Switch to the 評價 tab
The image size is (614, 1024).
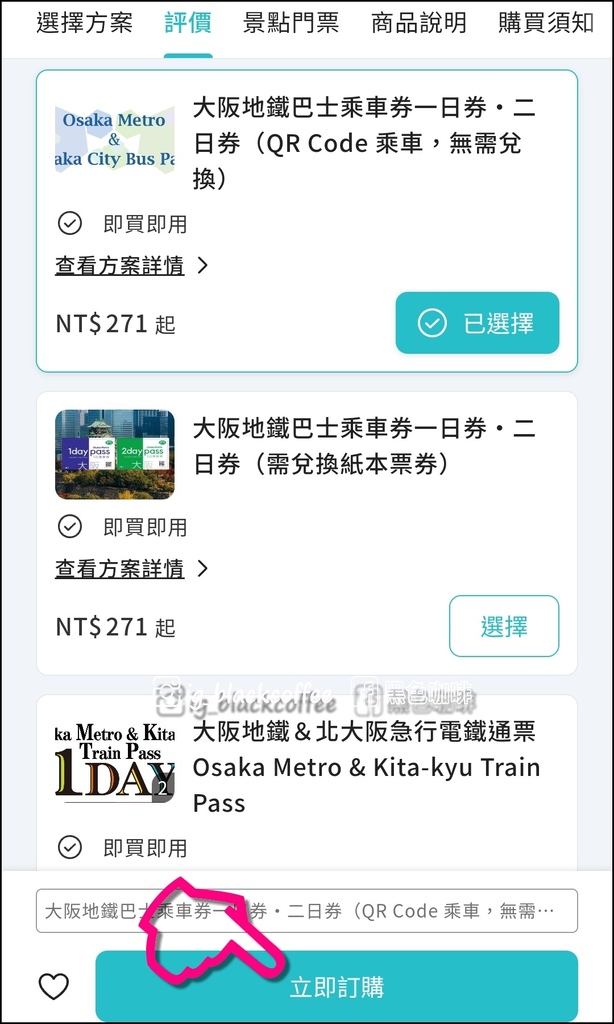188,24
